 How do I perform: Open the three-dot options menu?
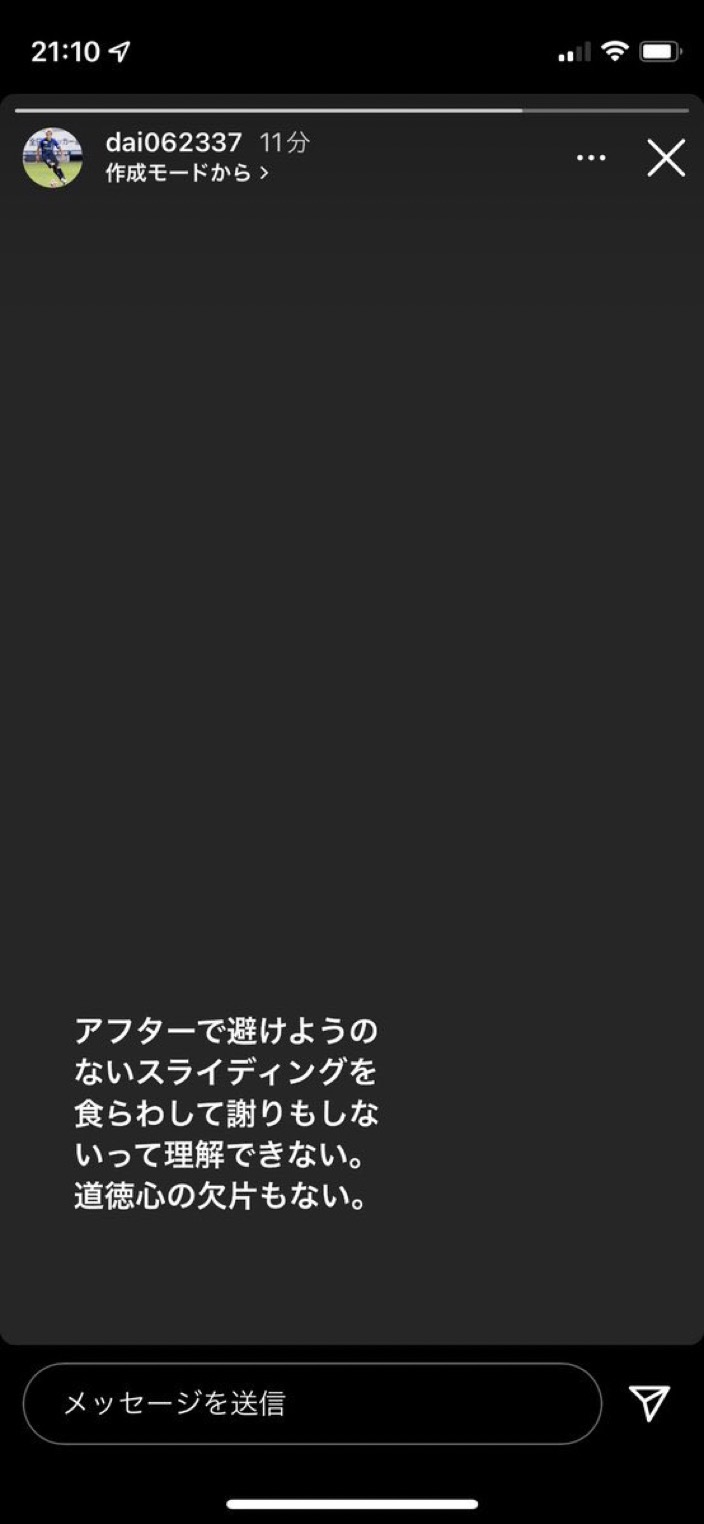pyautogui.click(x=591, y=158)
